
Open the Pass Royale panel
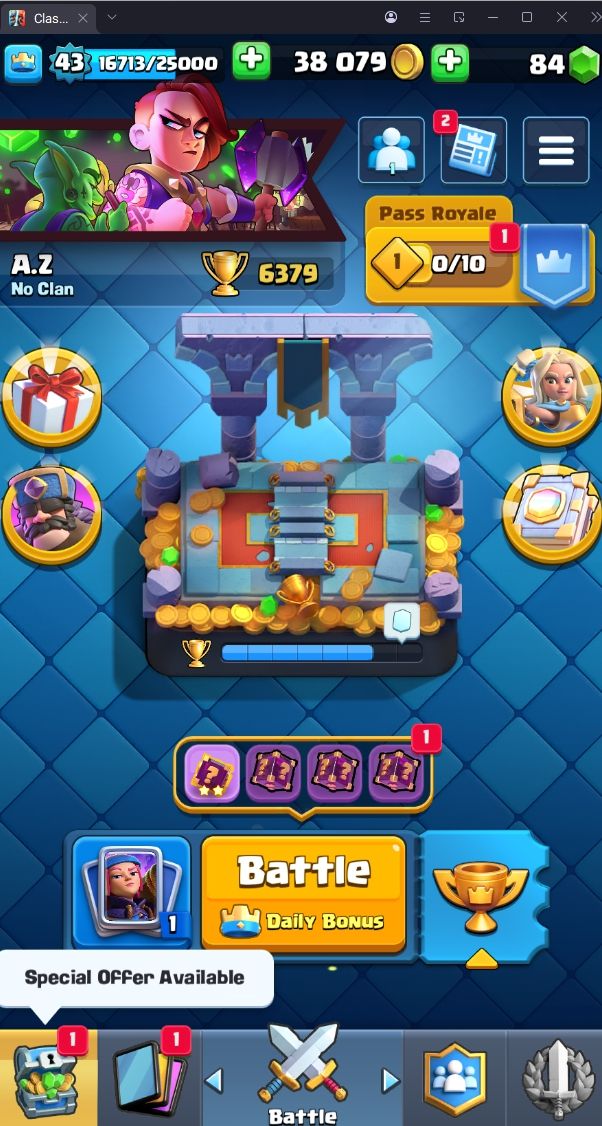pyautogui.click(x=440, y=264)
